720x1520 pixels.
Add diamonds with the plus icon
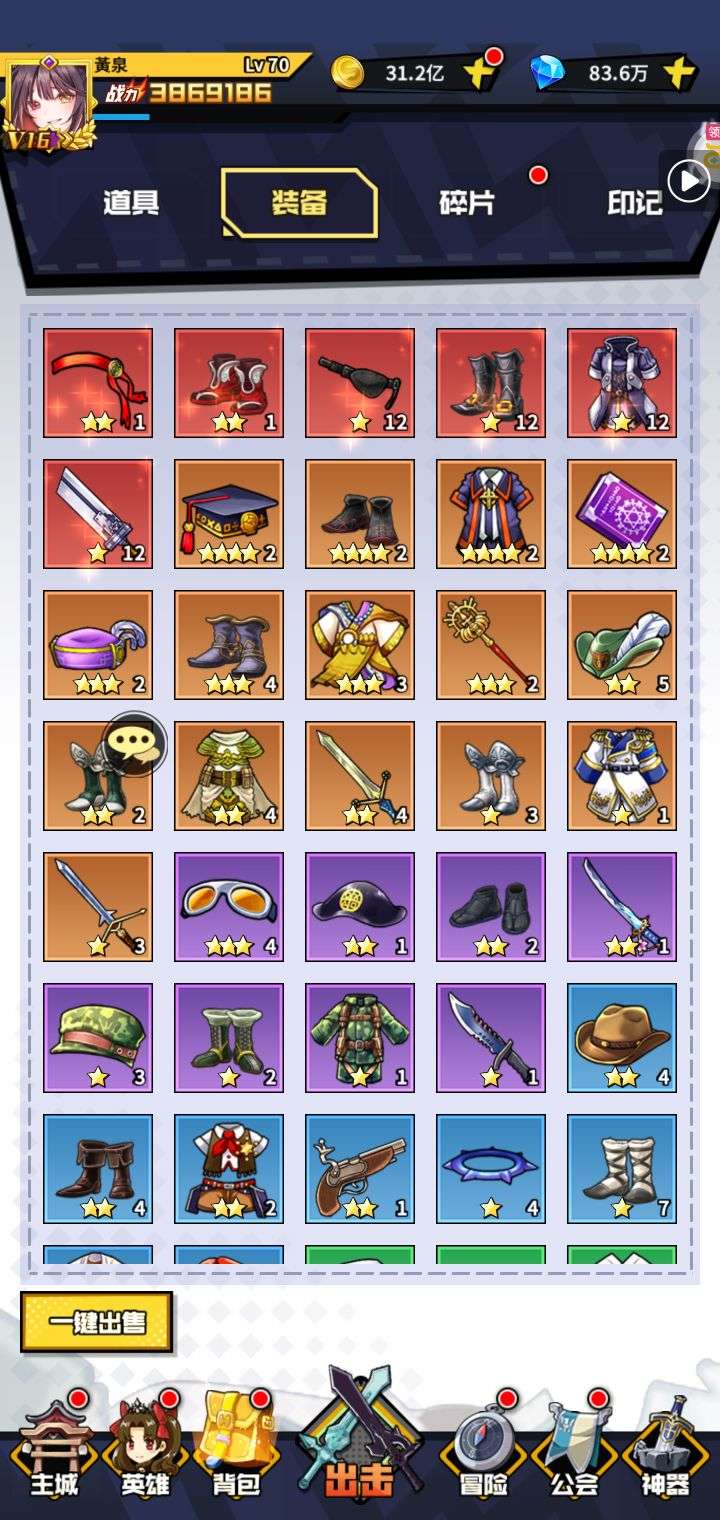(679, 73)
